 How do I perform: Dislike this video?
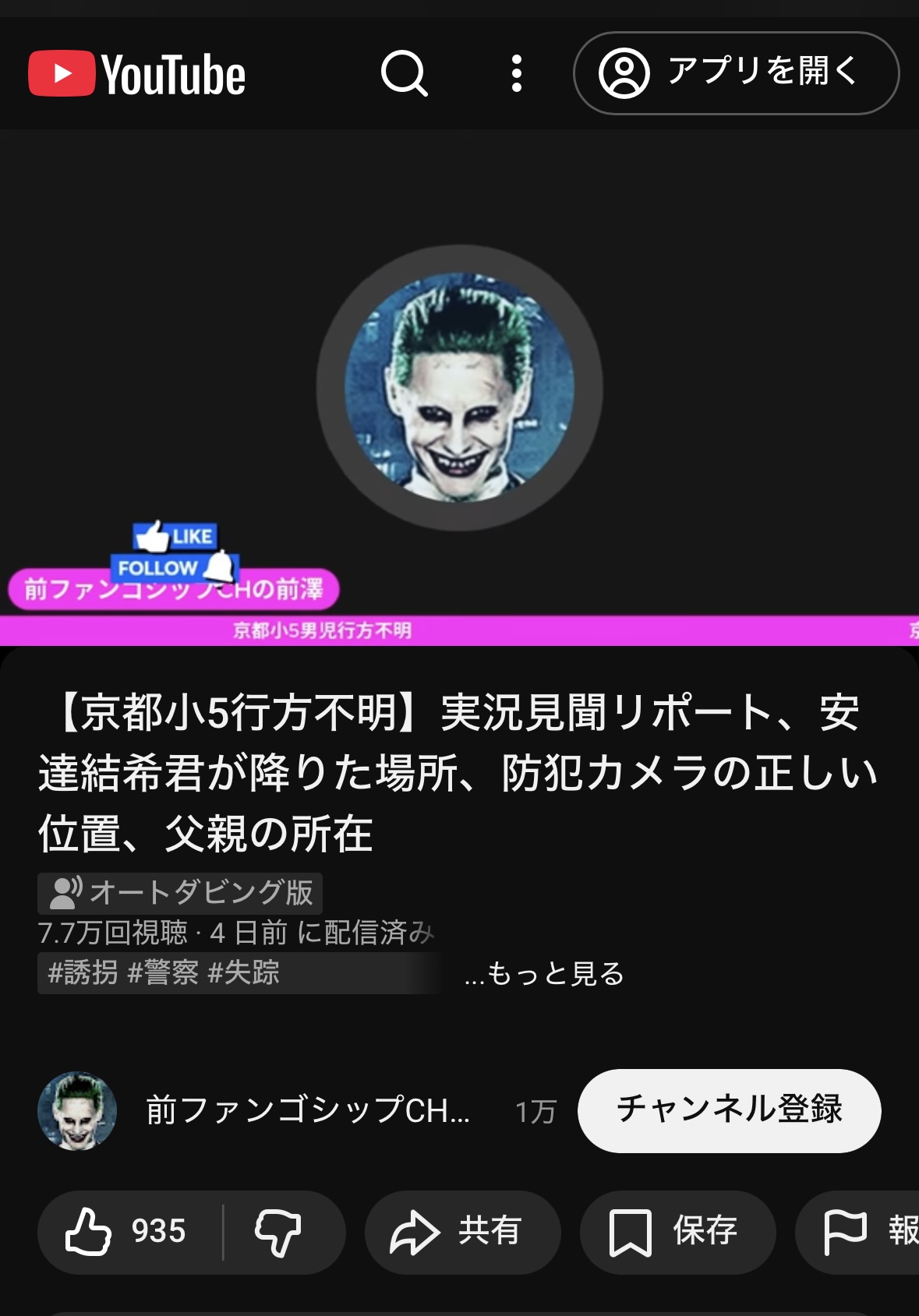[x=278, y=1232]
